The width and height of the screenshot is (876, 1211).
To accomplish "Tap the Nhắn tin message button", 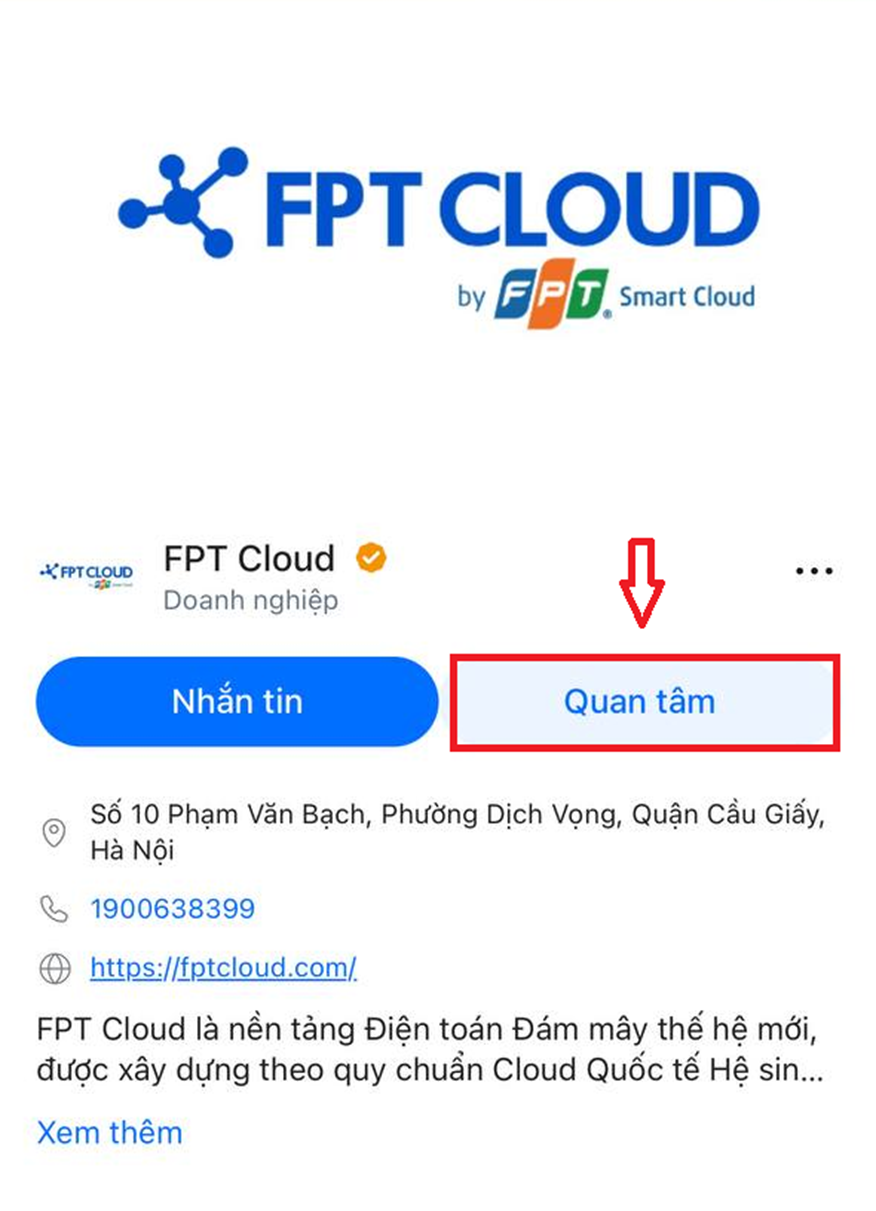I will pos(237,701).
